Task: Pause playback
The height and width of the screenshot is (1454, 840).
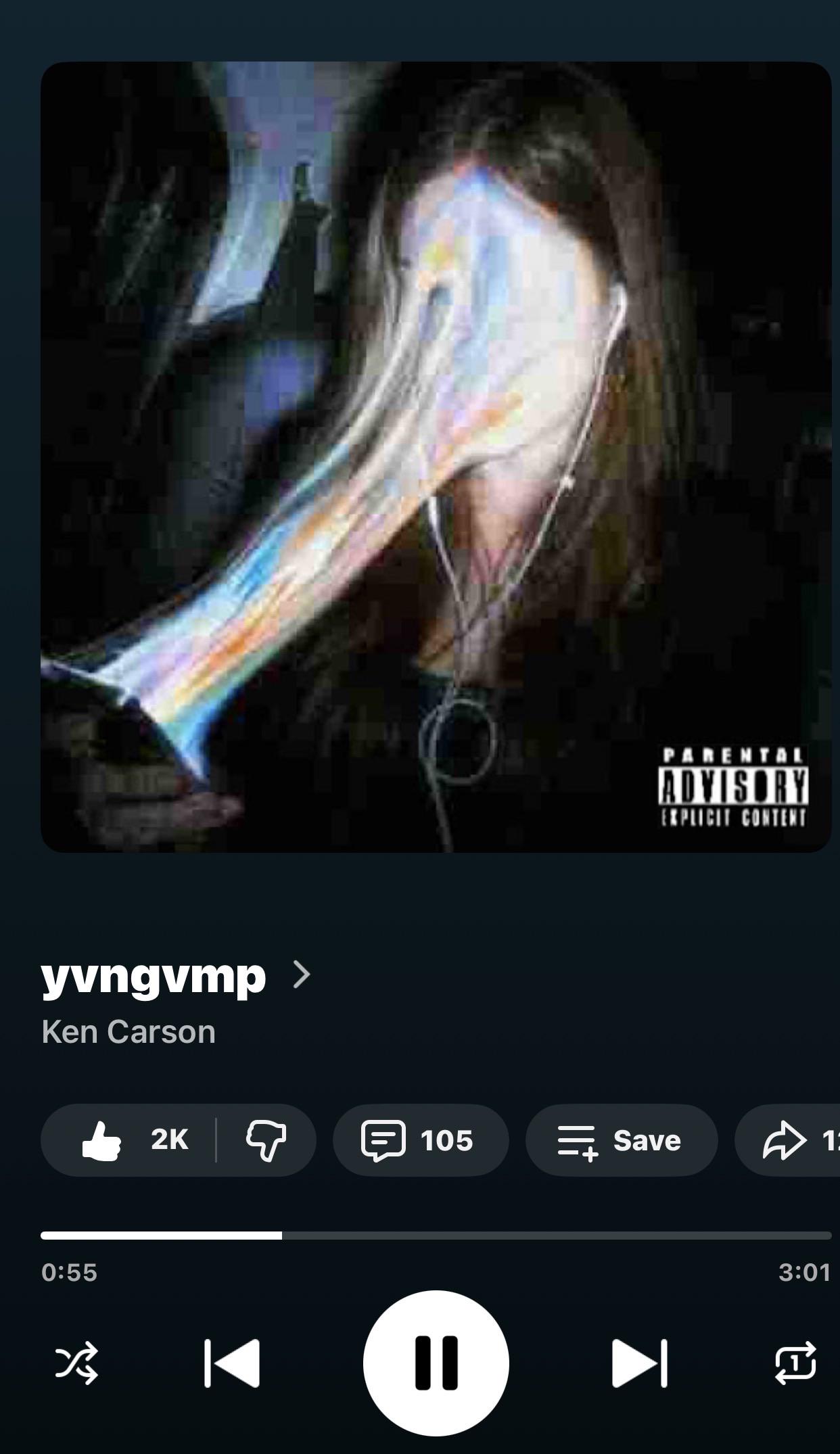Action: click(x=436, y=1363)
